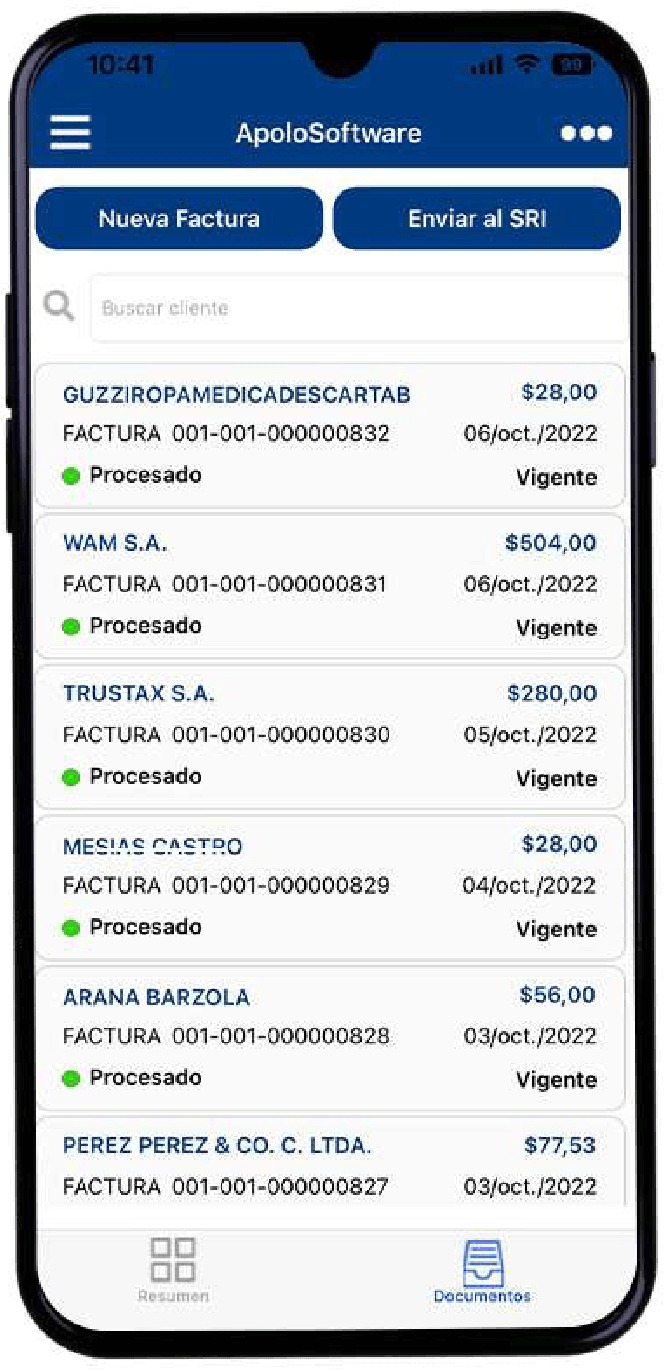Focus the Buscar cliente search field

(358, 308)
